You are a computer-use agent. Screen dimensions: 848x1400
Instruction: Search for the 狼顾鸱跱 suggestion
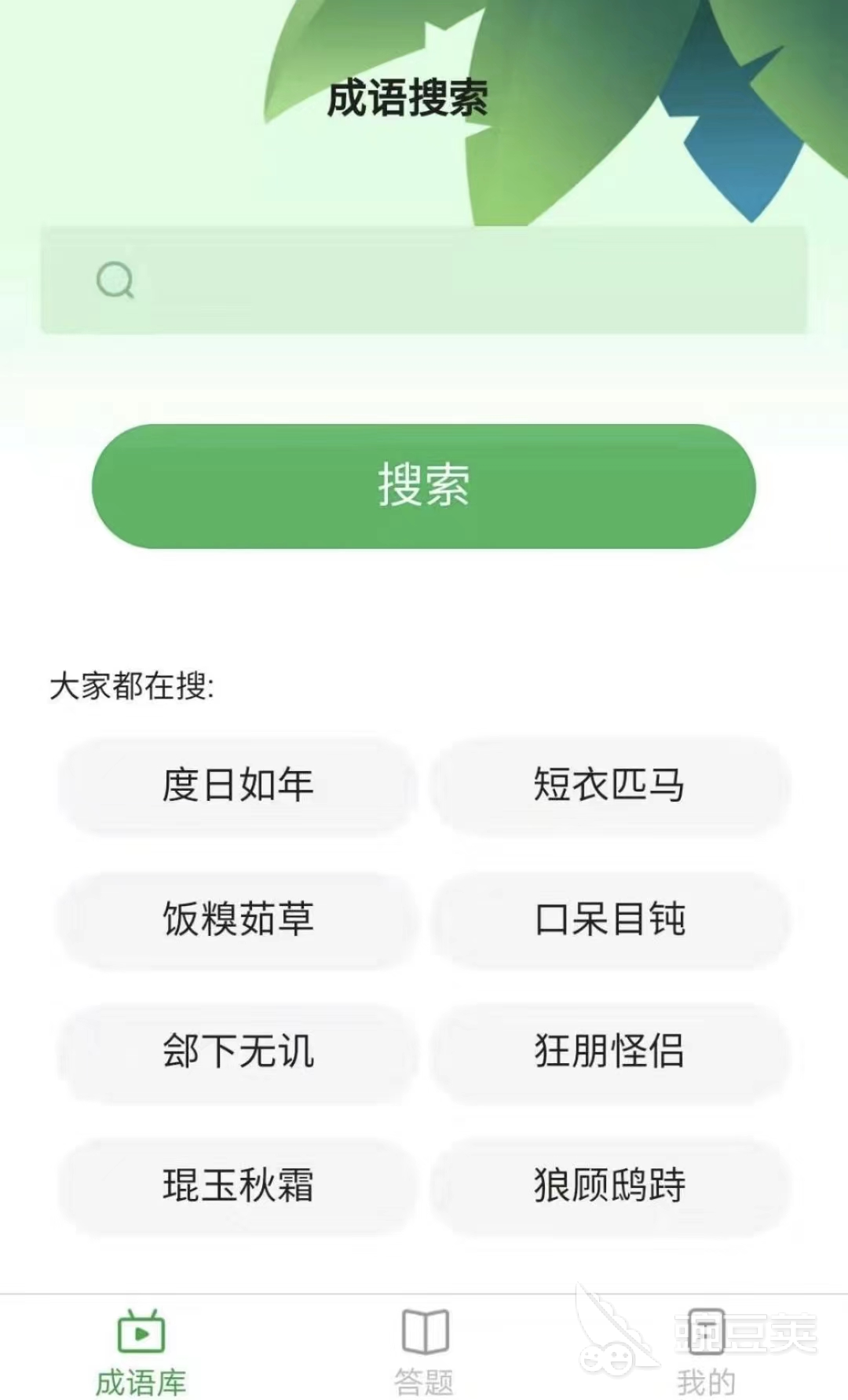click(610, 1186)
